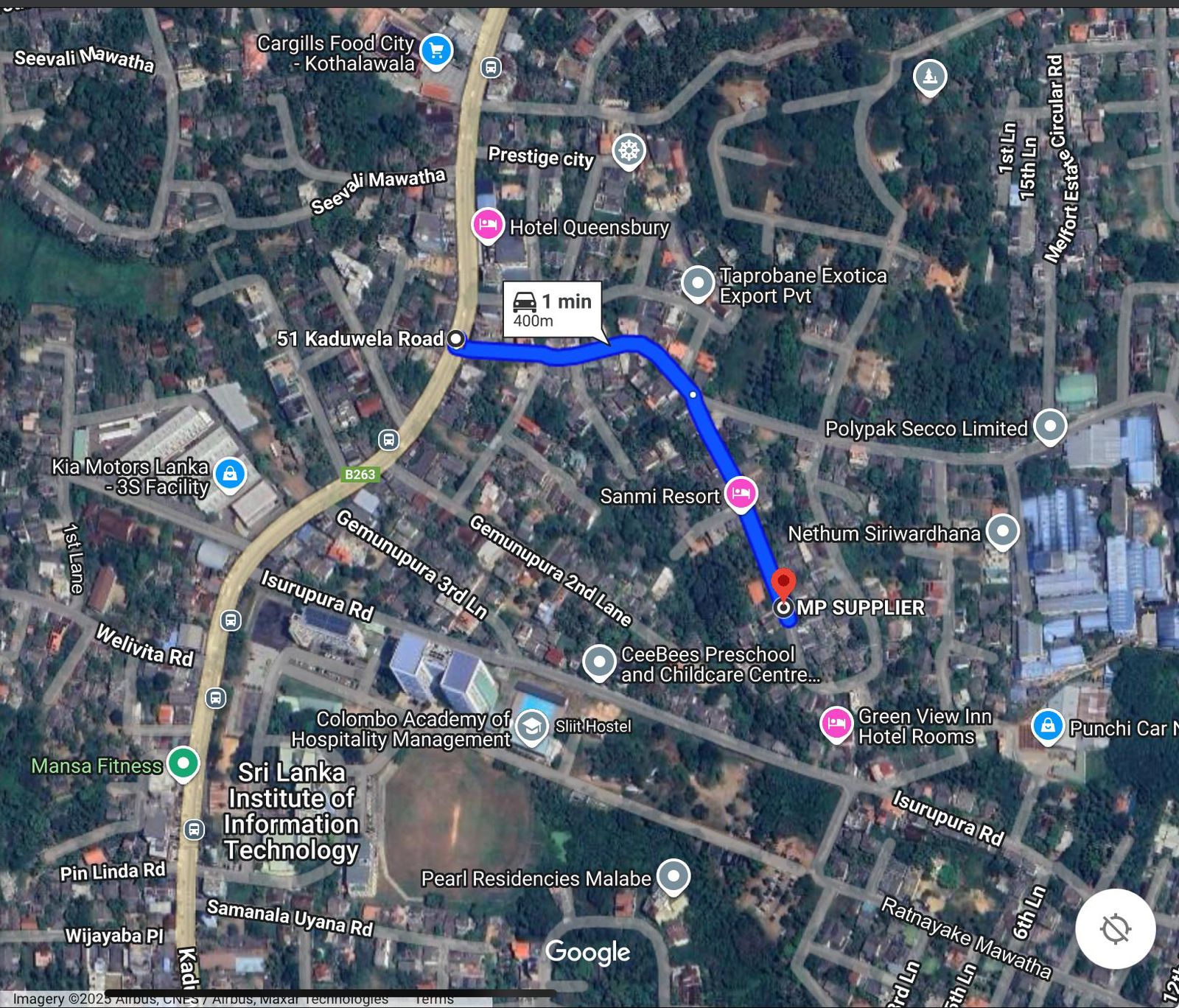Open the Green View Inn Hotel Rooms pin

tap(836, 724)
